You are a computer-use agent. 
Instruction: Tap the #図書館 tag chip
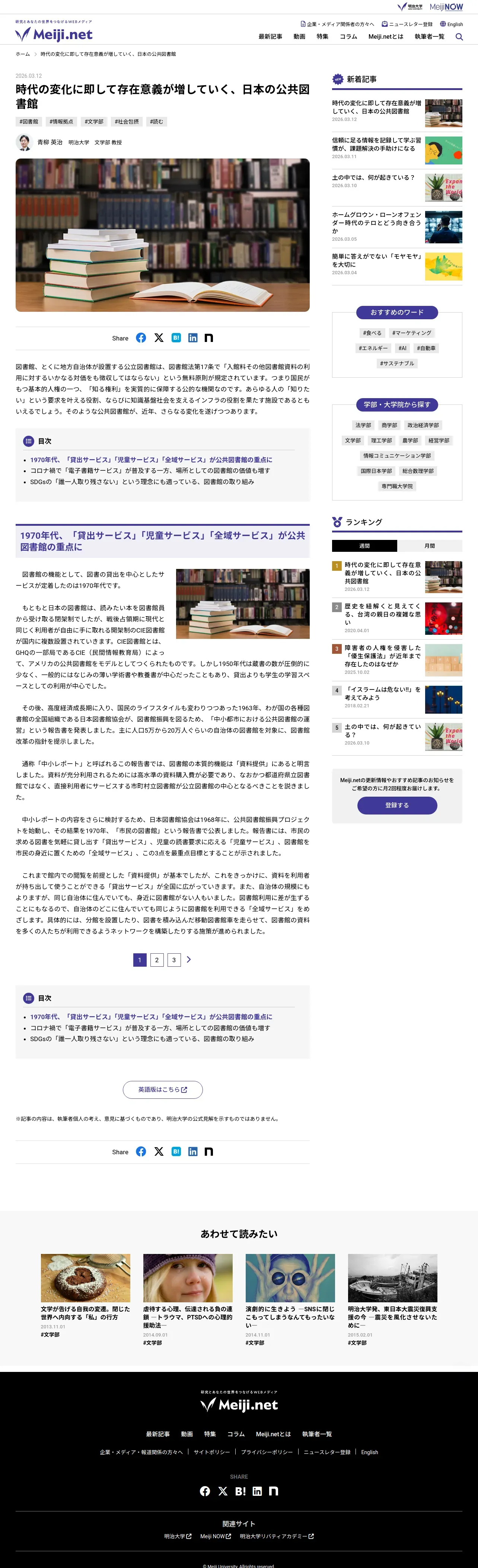pos(29,122)
